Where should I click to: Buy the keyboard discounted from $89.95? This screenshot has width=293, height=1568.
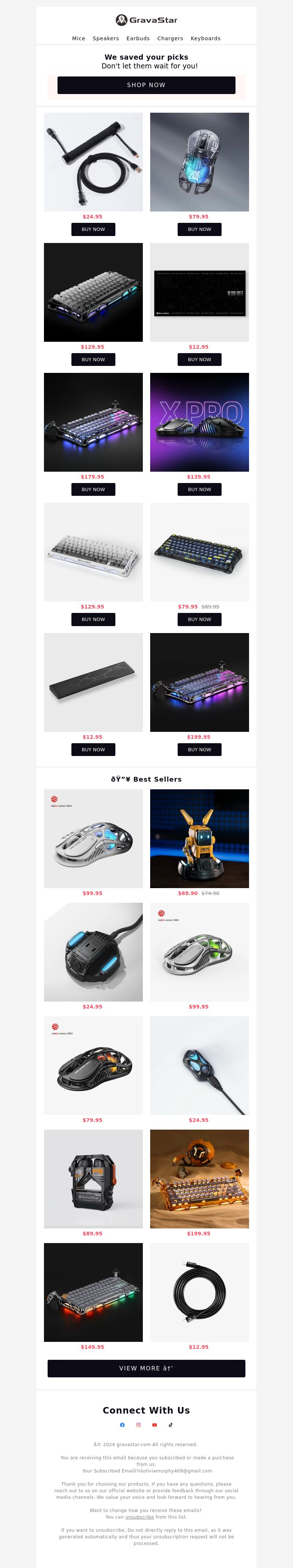click(199, 619)
